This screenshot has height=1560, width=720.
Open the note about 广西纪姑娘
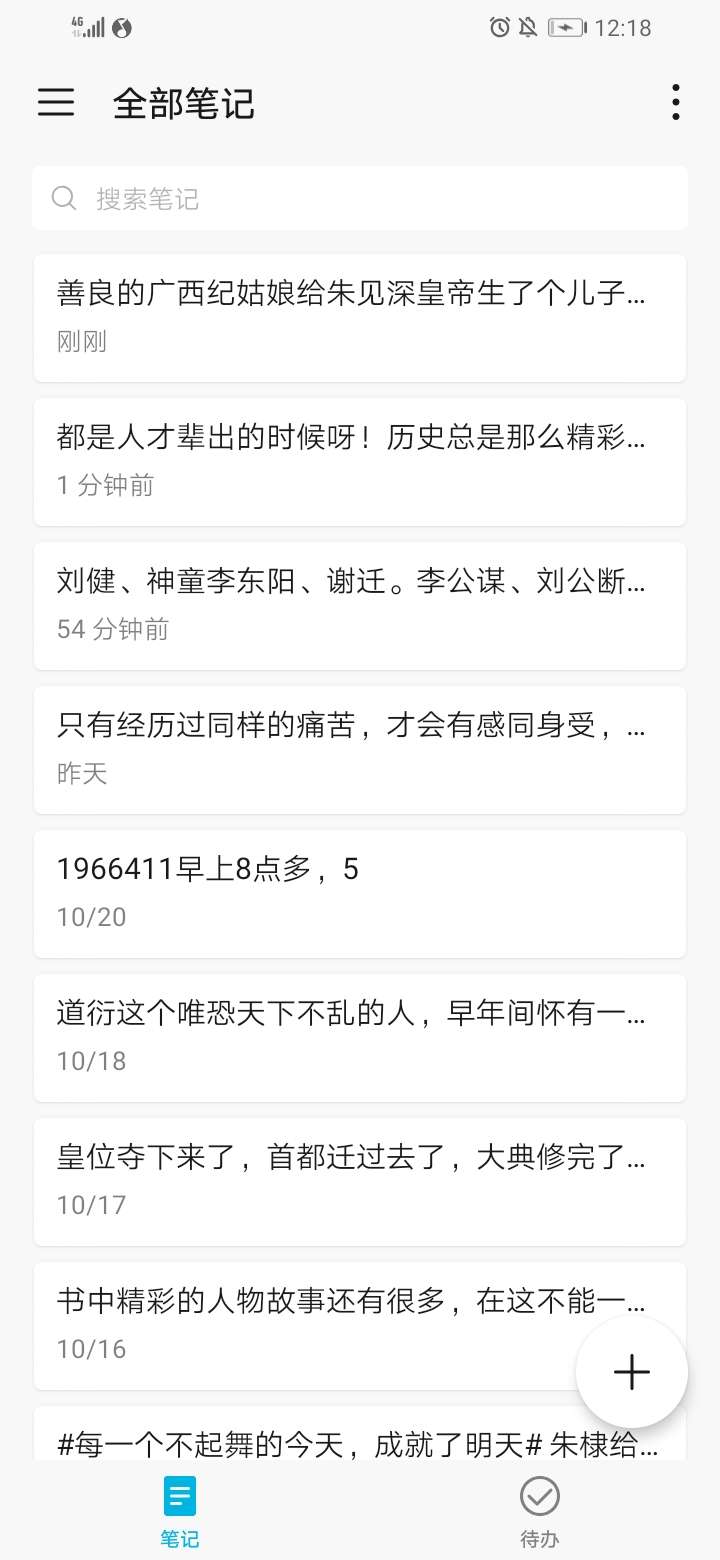click(360, 318)
